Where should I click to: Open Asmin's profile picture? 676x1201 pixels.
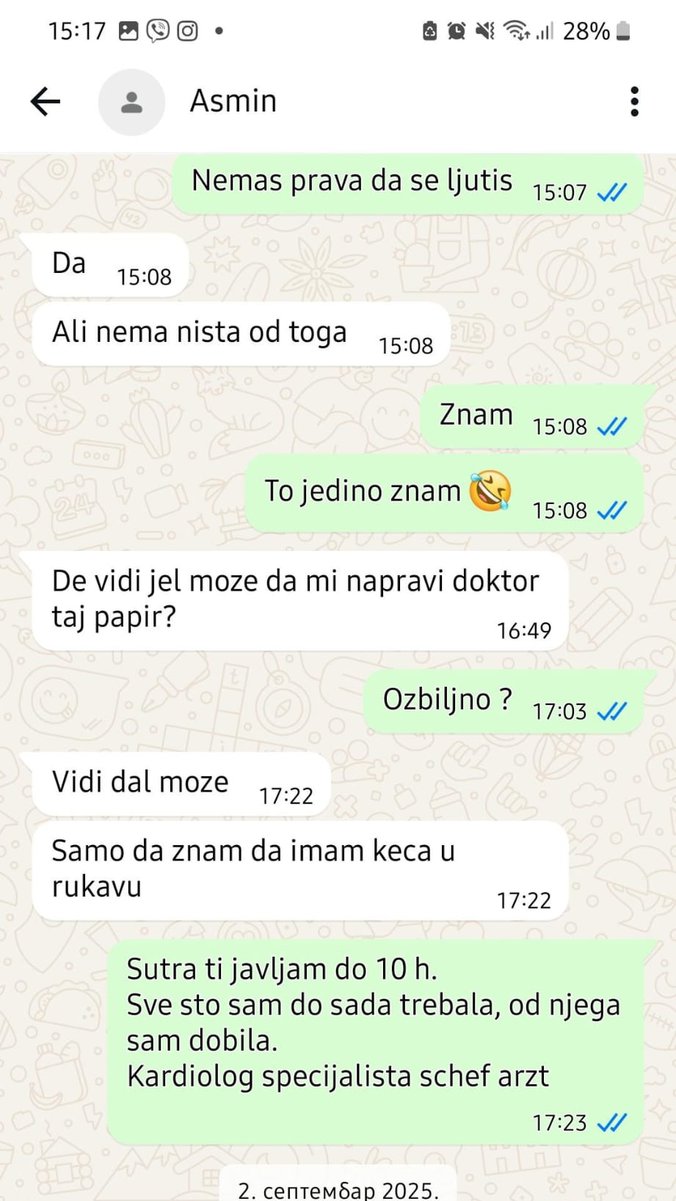(x=131, y=101)
